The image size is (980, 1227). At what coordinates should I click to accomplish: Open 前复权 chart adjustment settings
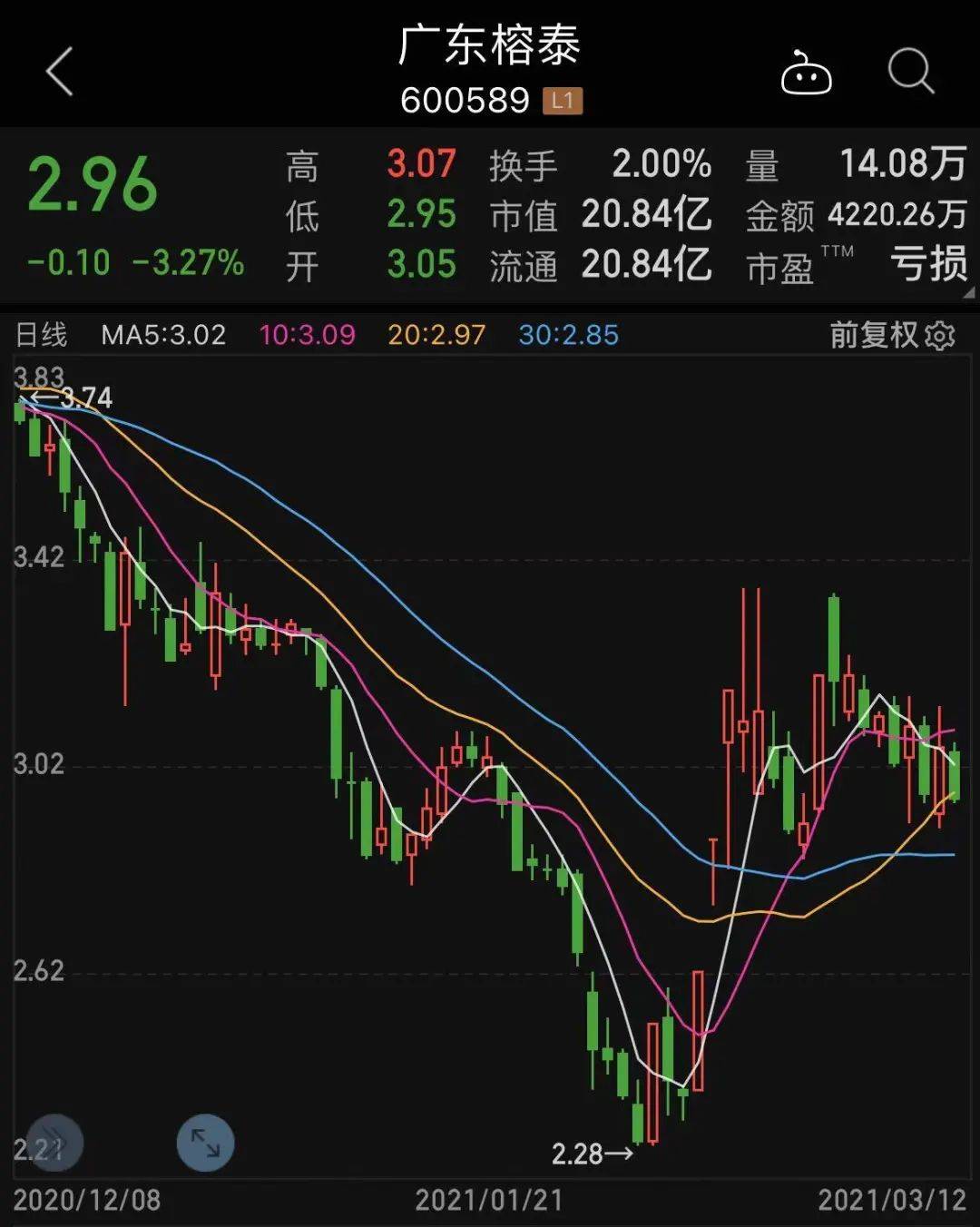(x=892, y=335)
